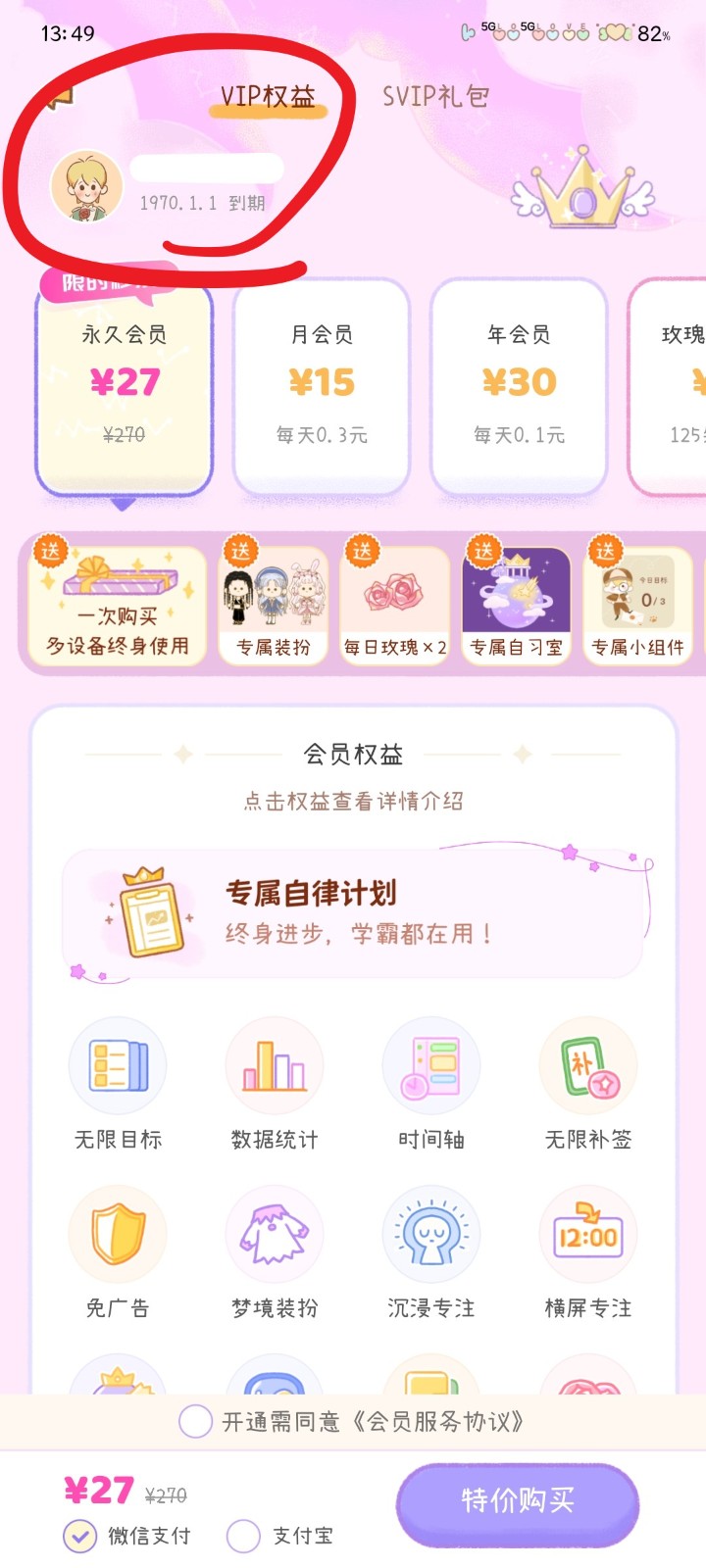Open the 数据统计 (Statistics) benefit icon
The width and height of the screenshot is (706, 1568).
click(x=275, y=1065)
